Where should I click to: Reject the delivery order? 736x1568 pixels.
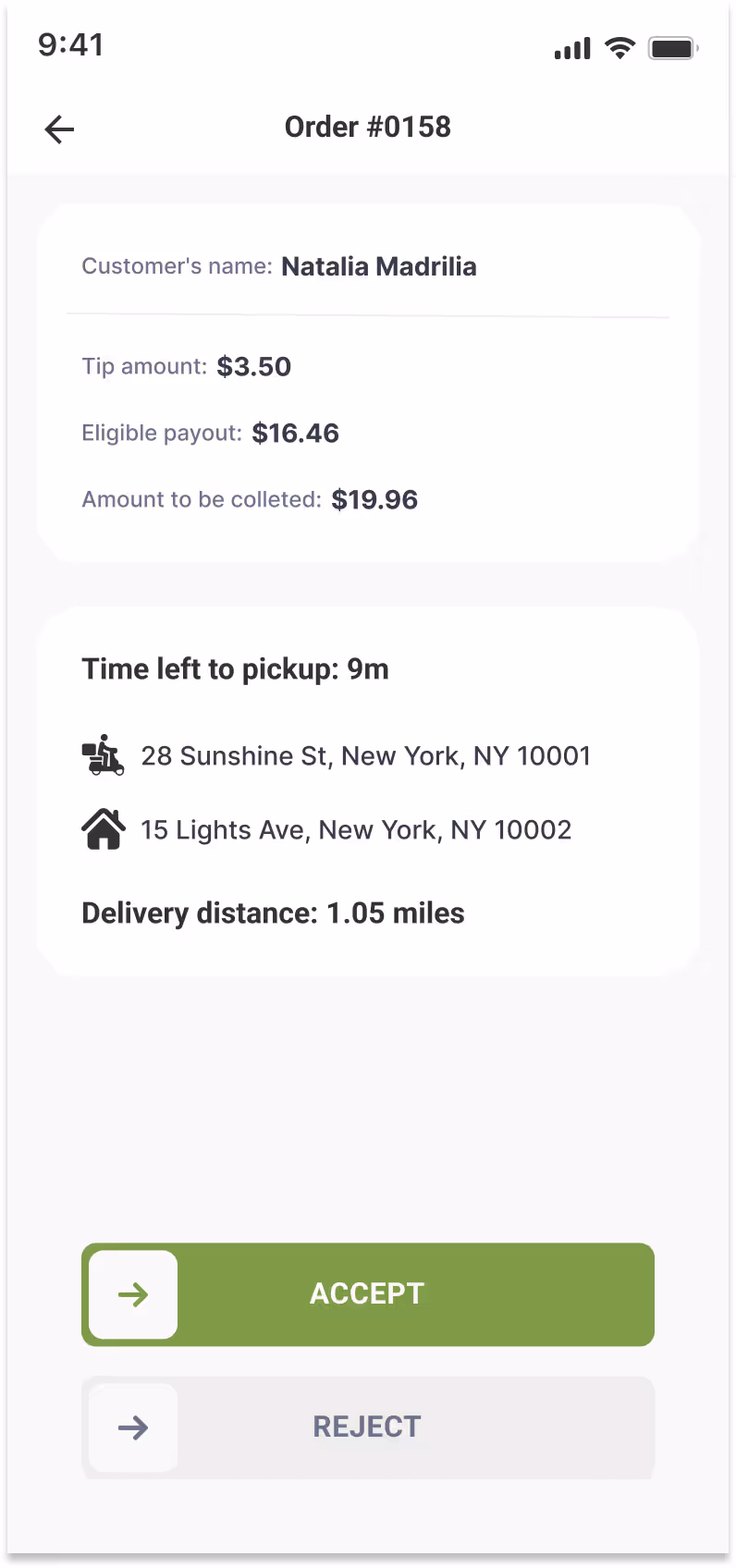point(367,1427)
